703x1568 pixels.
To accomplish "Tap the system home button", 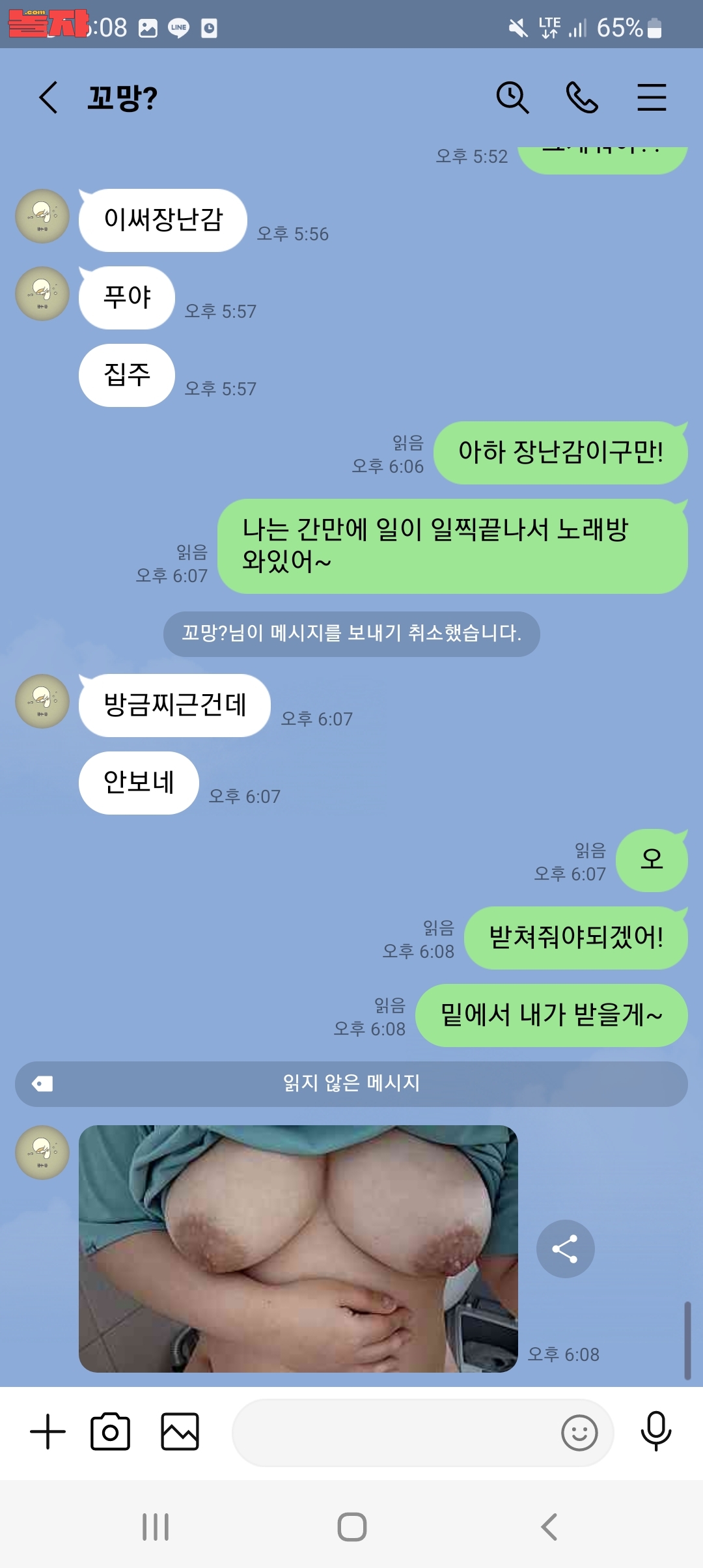I will [x=351, y=1526].
